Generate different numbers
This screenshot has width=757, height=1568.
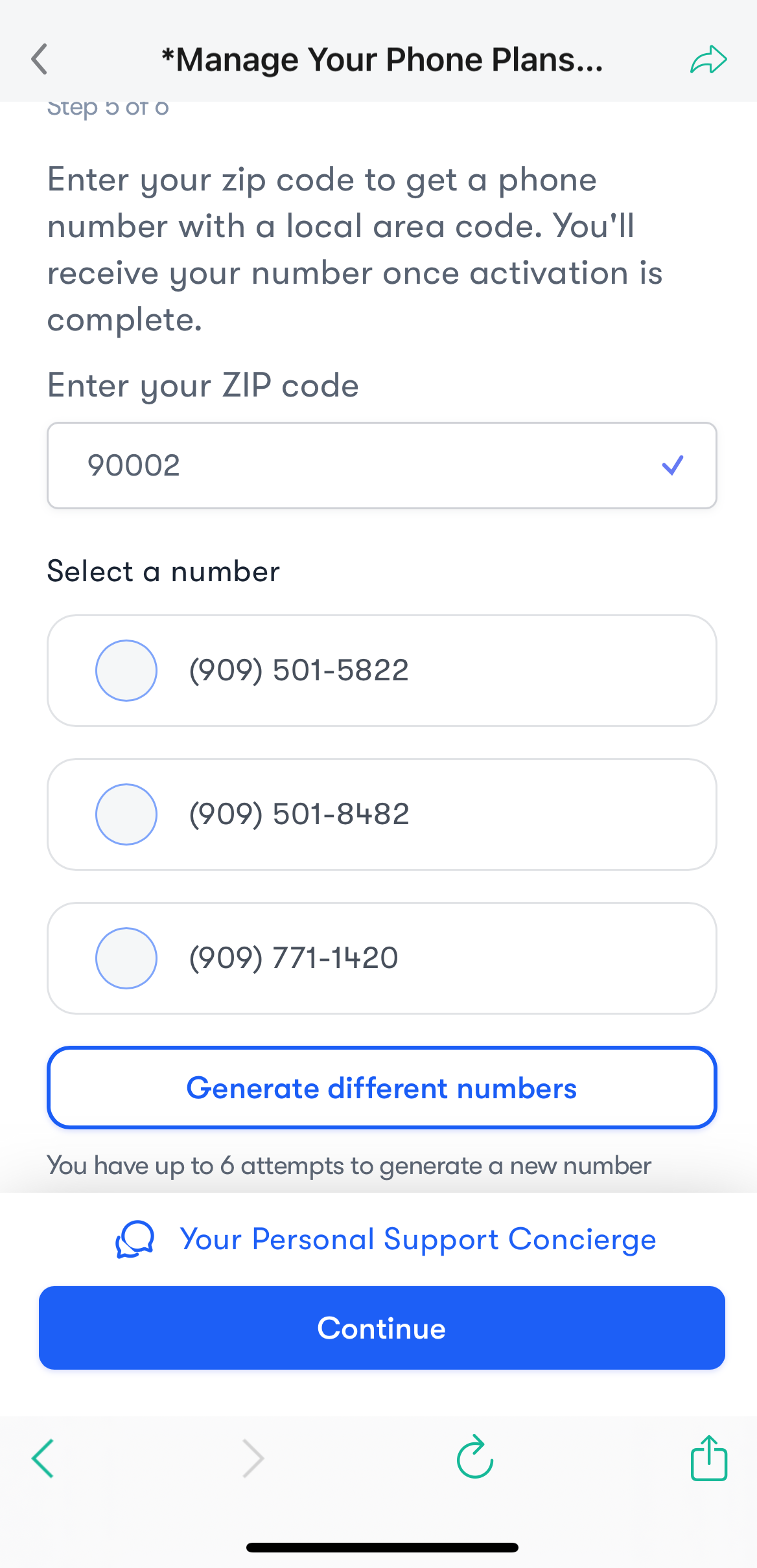coord(381,1088)
